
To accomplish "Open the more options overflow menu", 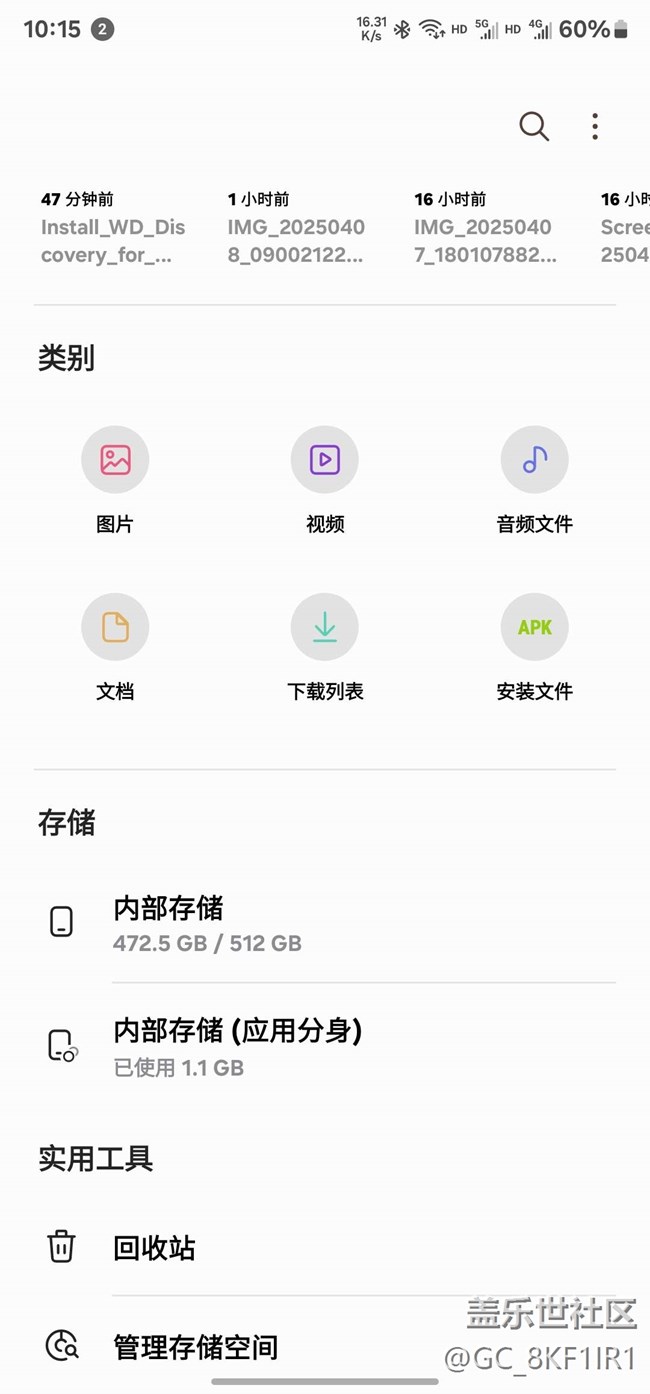I will coord(595,126).
